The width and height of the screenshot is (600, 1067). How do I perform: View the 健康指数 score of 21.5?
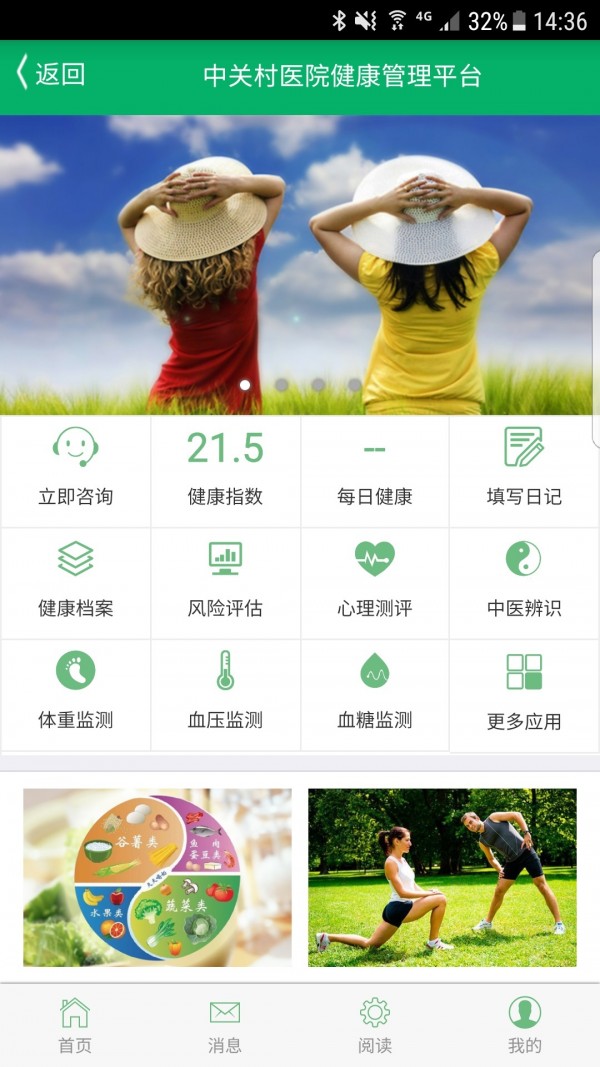[x=225, y=470]
